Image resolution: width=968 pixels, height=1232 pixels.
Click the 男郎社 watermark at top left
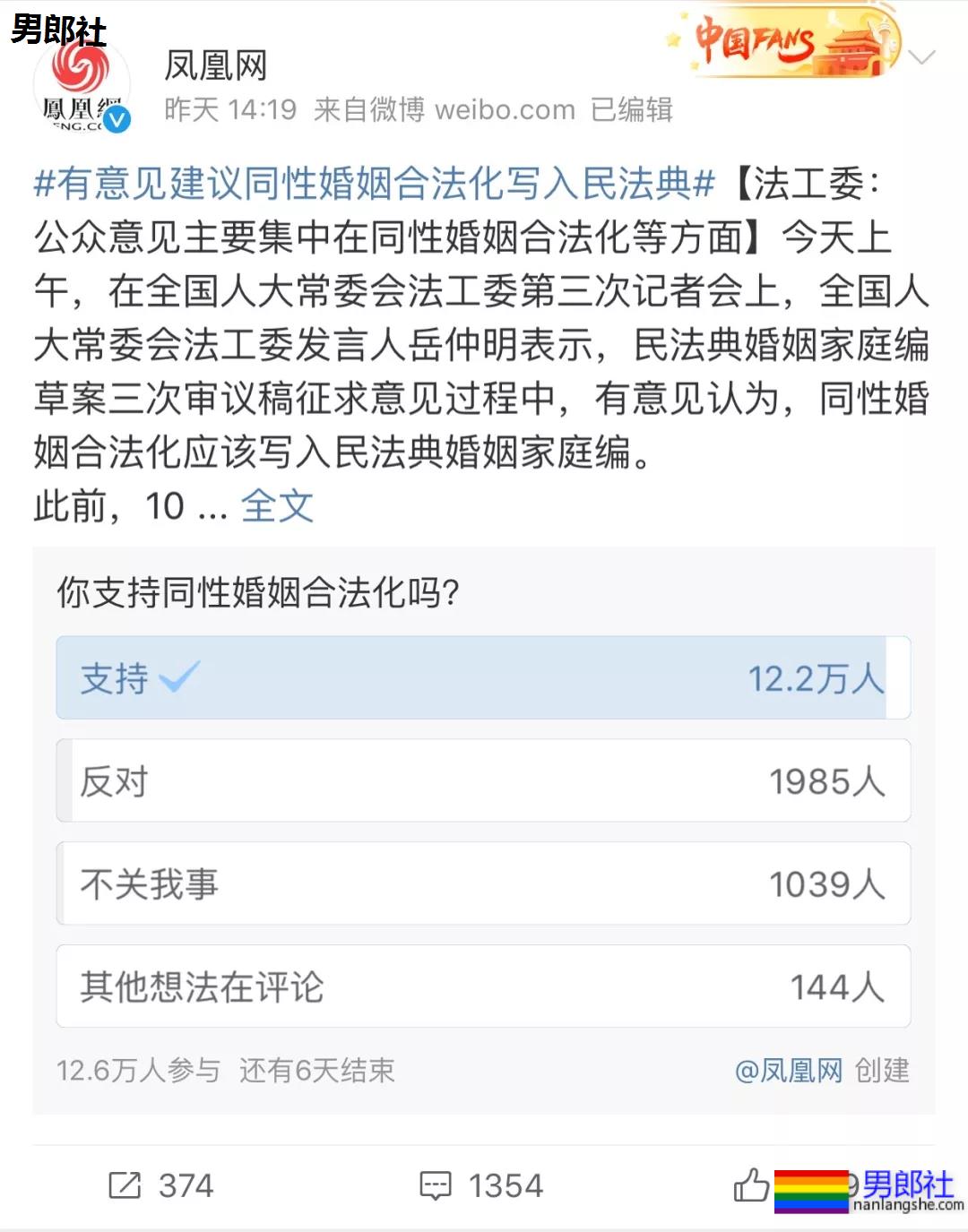click(x=60, y=29)
